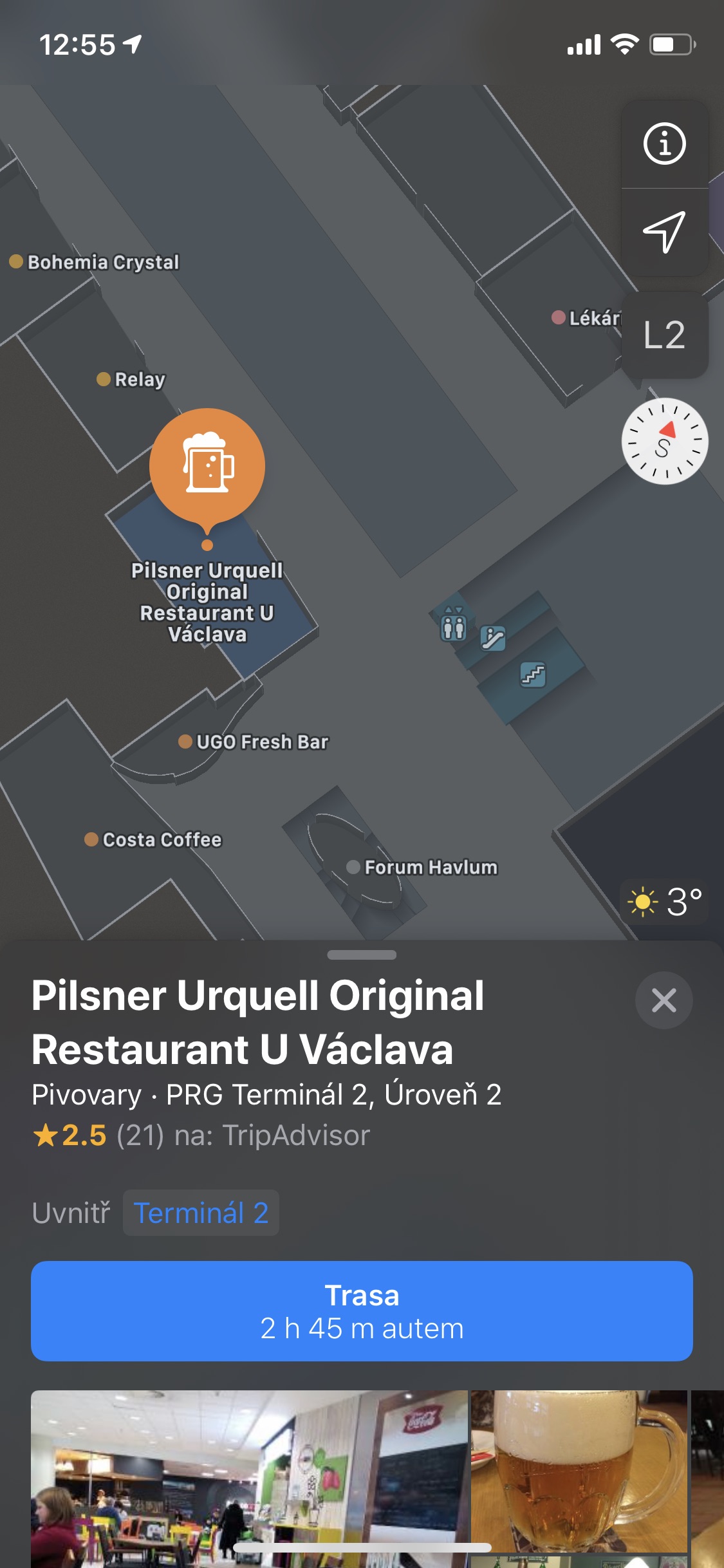Open the weather widget showing 3°
The height and width of the screenshot is (1568, 724).
(664, 901)
